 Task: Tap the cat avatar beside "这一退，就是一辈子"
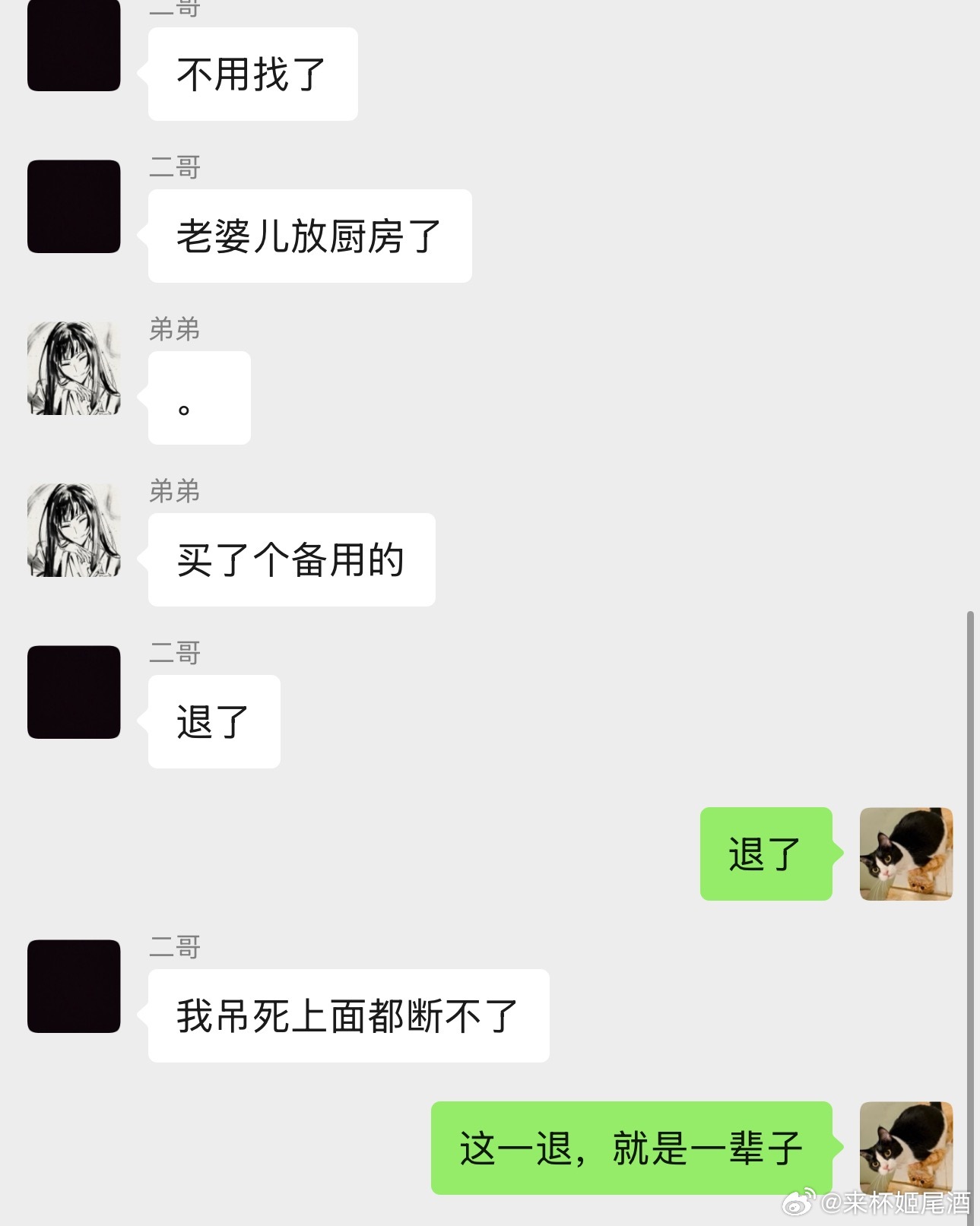(905, 1148)
